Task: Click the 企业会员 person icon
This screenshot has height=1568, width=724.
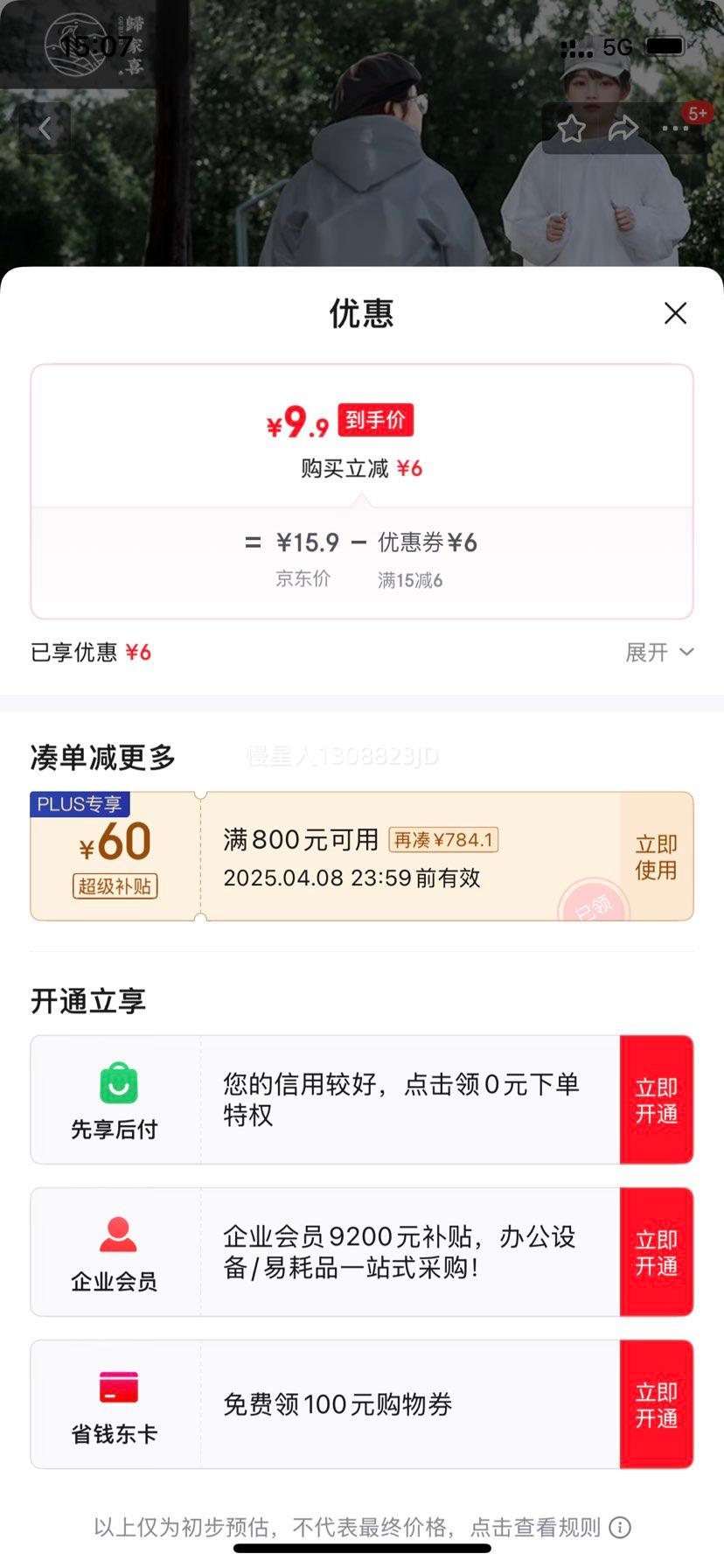Action: pos(116,1235)
